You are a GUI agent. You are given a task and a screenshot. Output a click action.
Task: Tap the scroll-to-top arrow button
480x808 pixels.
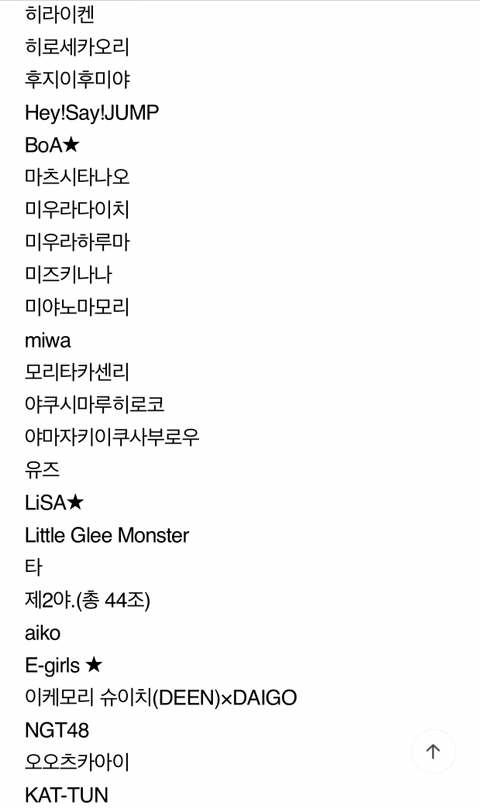(433, 751)
